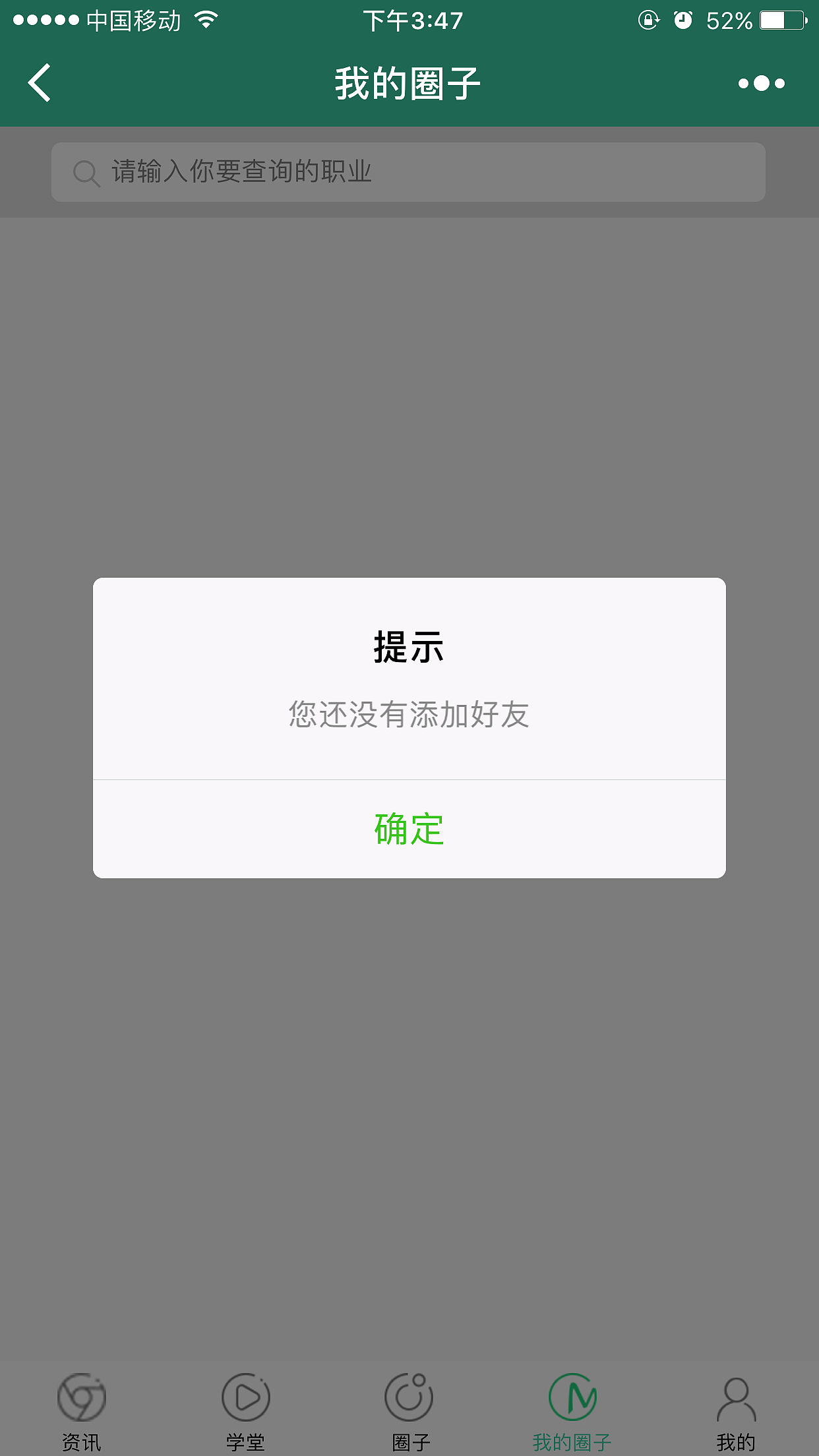Tap the back arrow in the header

[38, 82]
